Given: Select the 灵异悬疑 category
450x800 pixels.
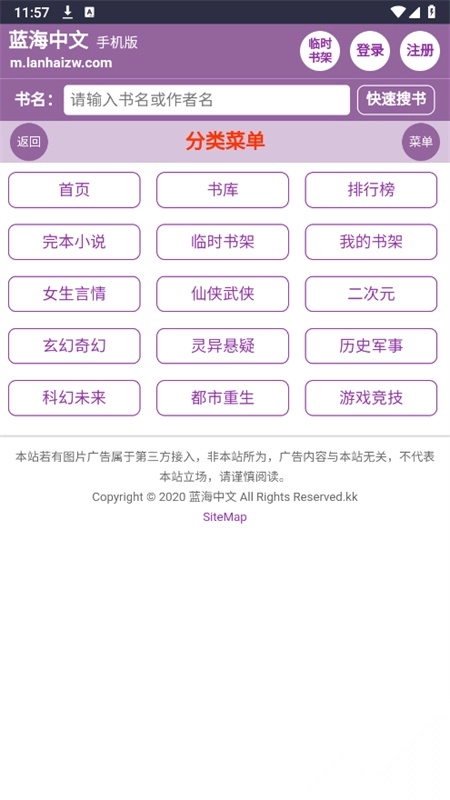Looking at the screenshot, I should 222,346.
